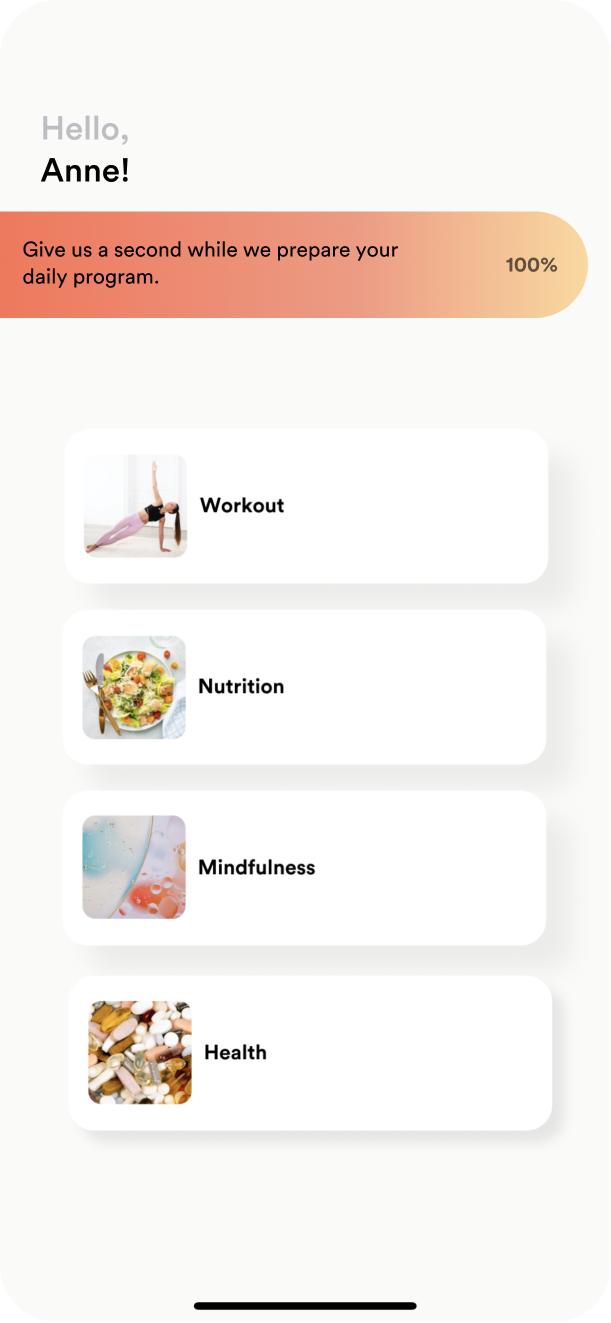Go to the Health card

coord(310,1053)
